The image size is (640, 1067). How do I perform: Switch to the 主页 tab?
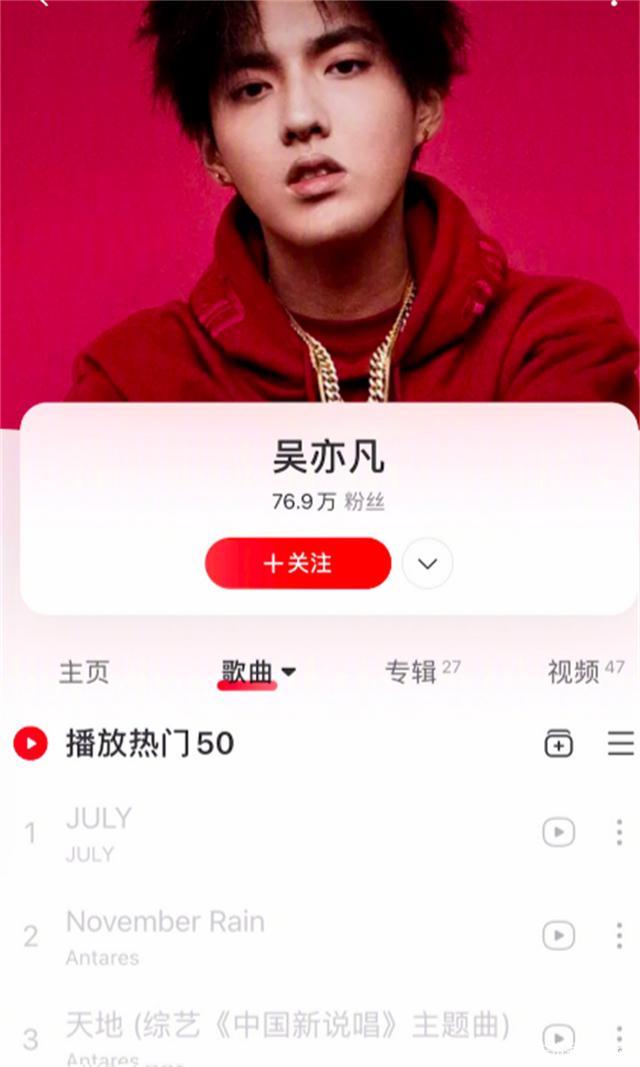point(84,672)
